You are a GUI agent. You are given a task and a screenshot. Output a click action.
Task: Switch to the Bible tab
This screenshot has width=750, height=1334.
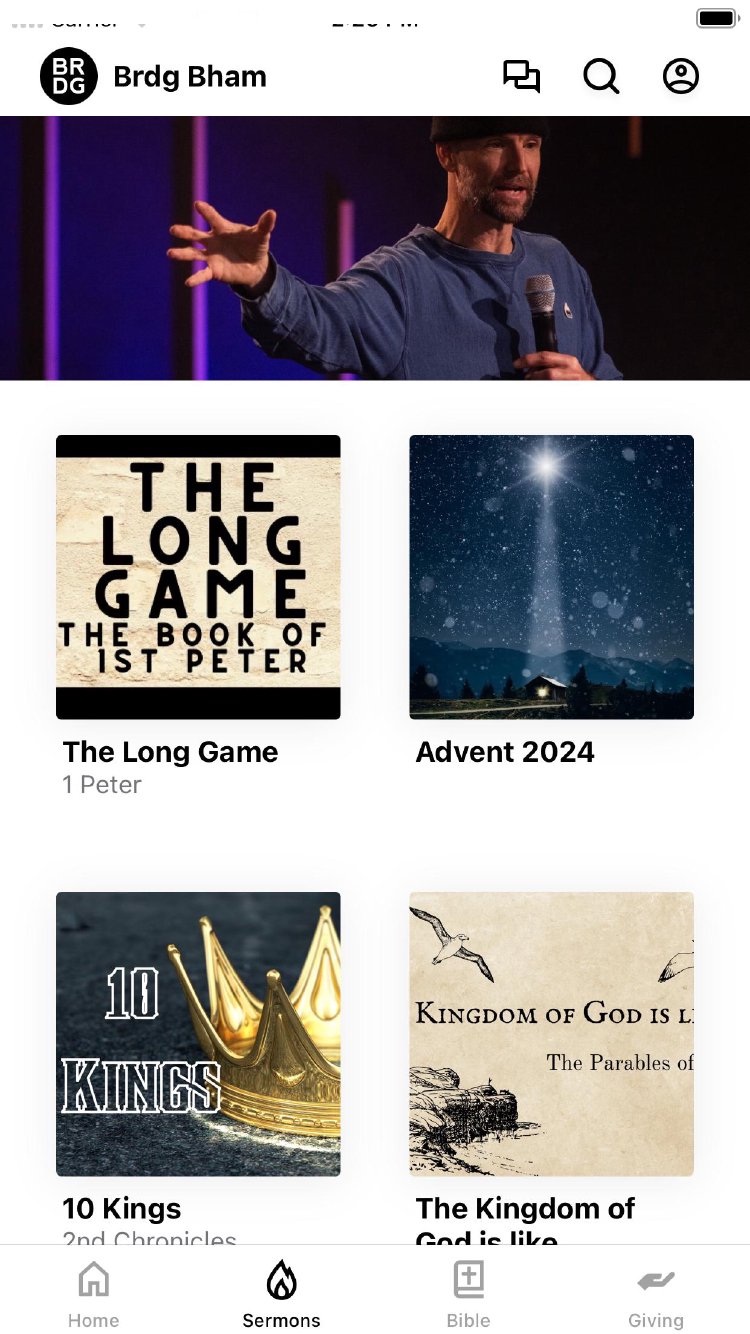(x=468, y=1294)
